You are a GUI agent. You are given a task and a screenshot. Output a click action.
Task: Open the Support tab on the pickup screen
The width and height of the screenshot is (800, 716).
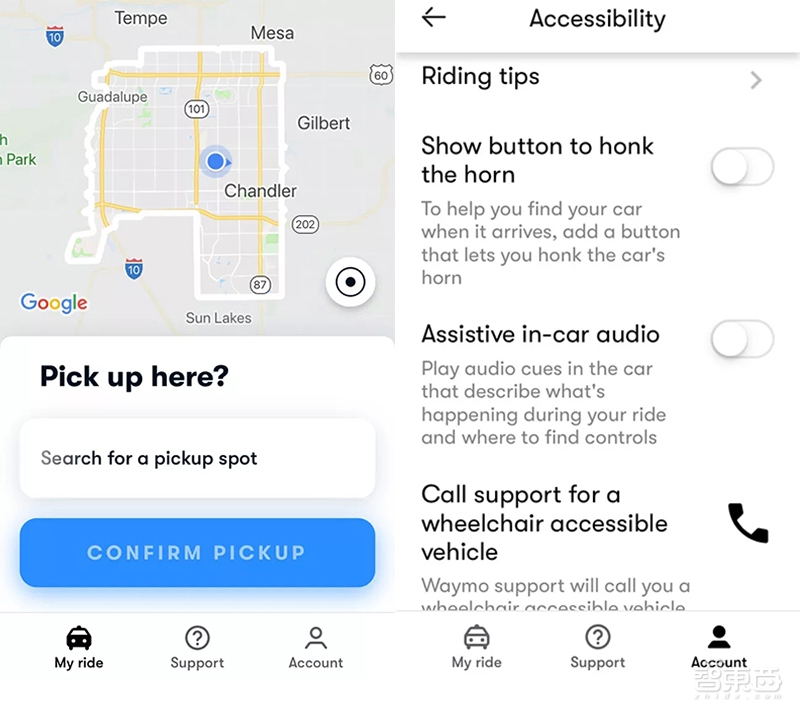coord(197,646)
